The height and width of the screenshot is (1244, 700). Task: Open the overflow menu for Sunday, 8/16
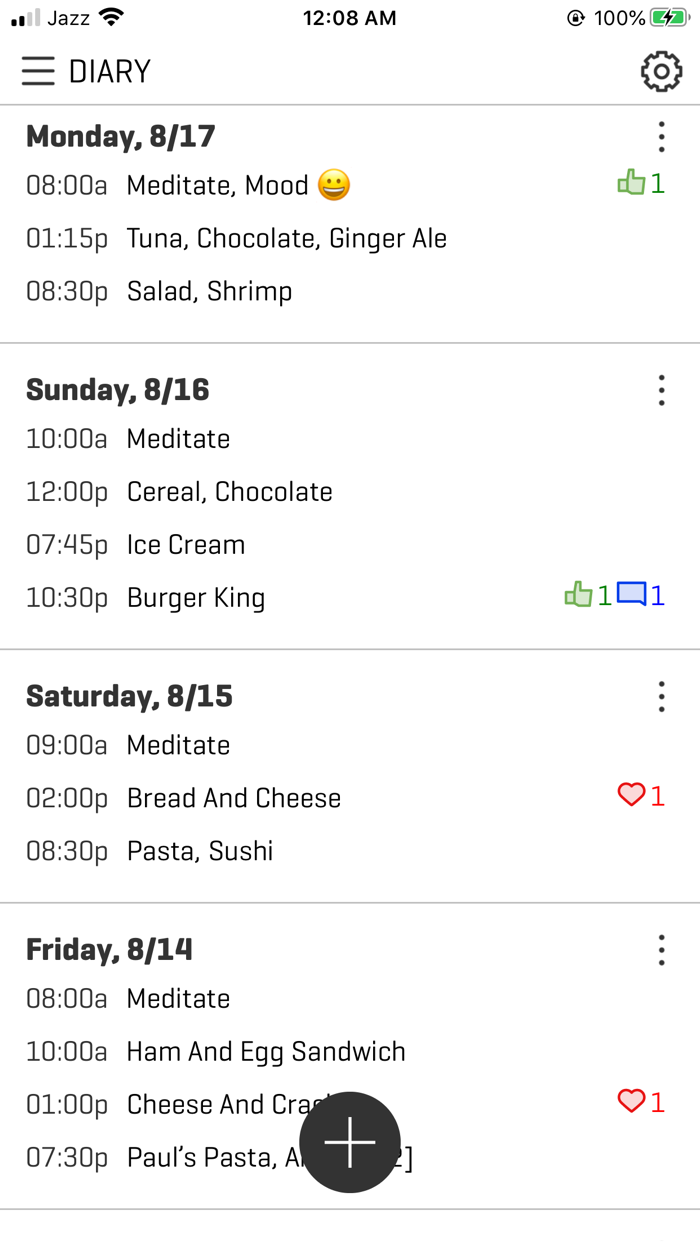click(x=661, y=390)
